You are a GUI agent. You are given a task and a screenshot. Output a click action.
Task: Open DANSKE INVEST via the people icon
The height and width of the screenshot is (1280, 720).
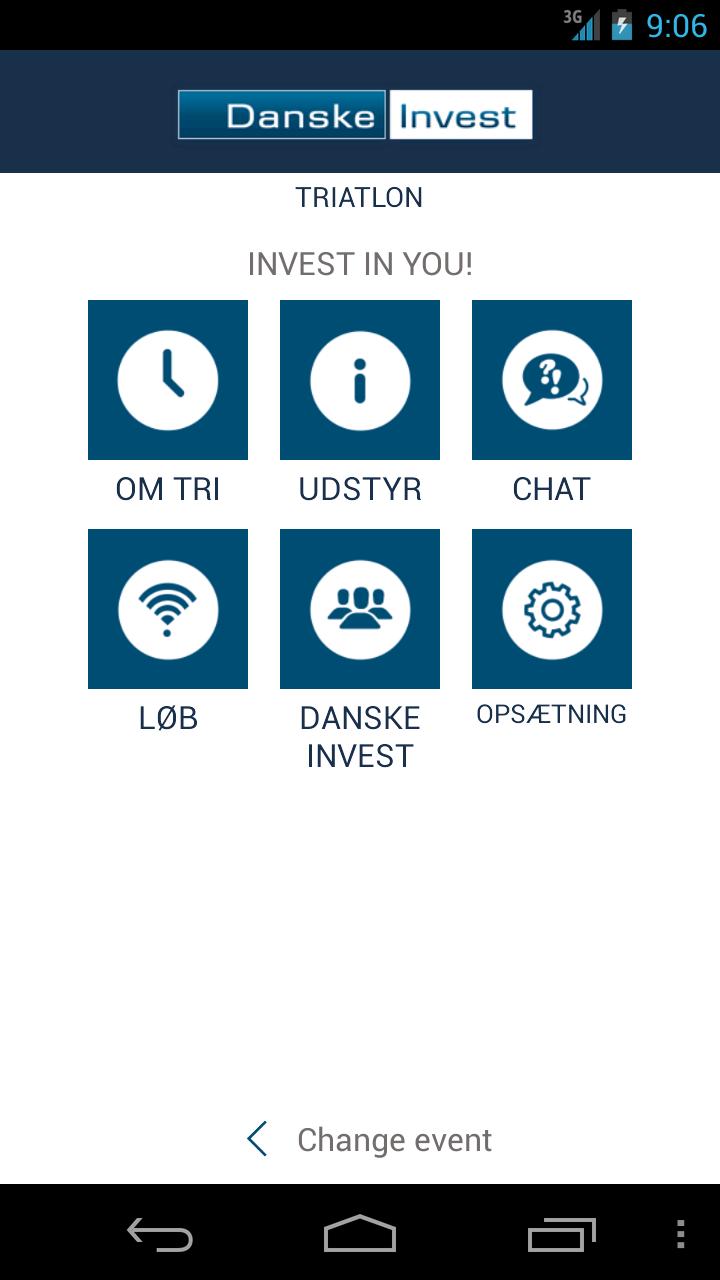(x=359, y=608)
